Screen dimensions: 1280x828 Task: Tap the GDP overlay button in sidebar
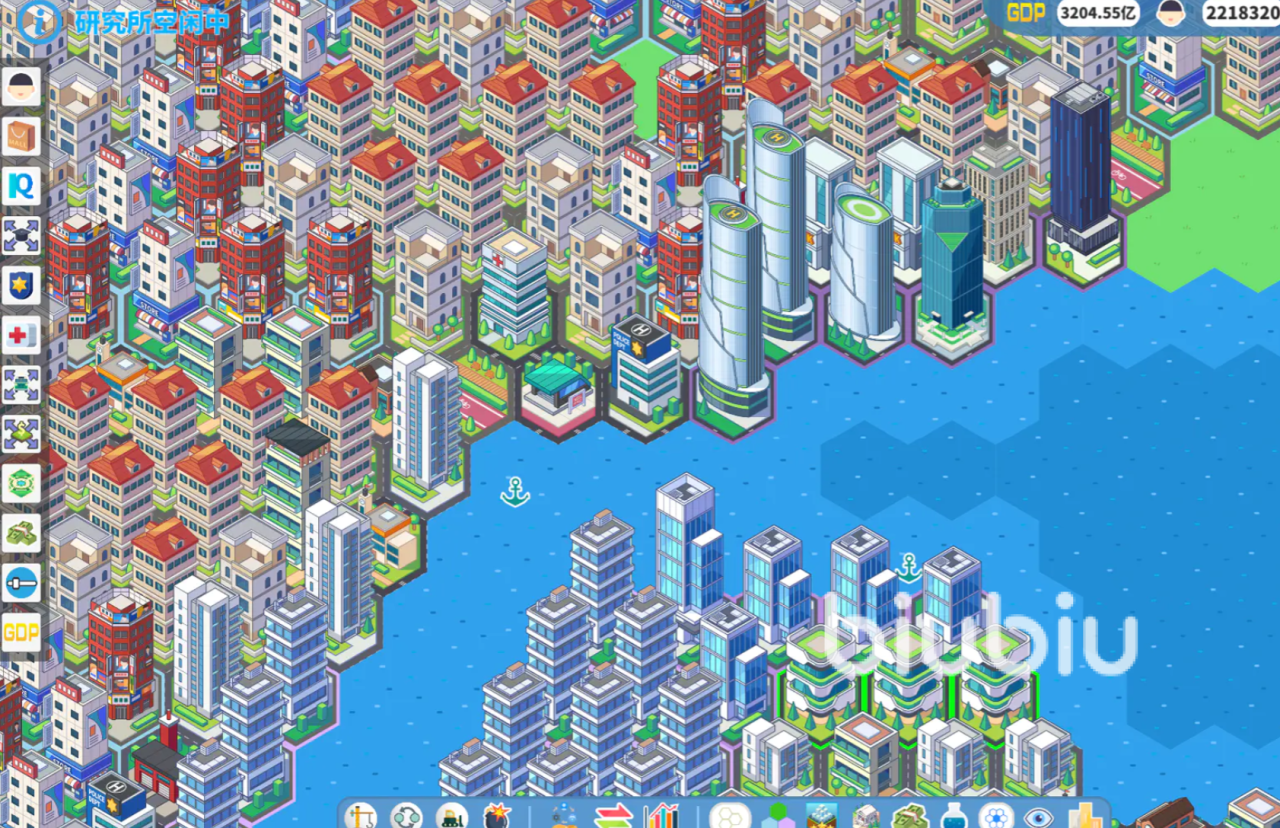(x=21, y=632)
